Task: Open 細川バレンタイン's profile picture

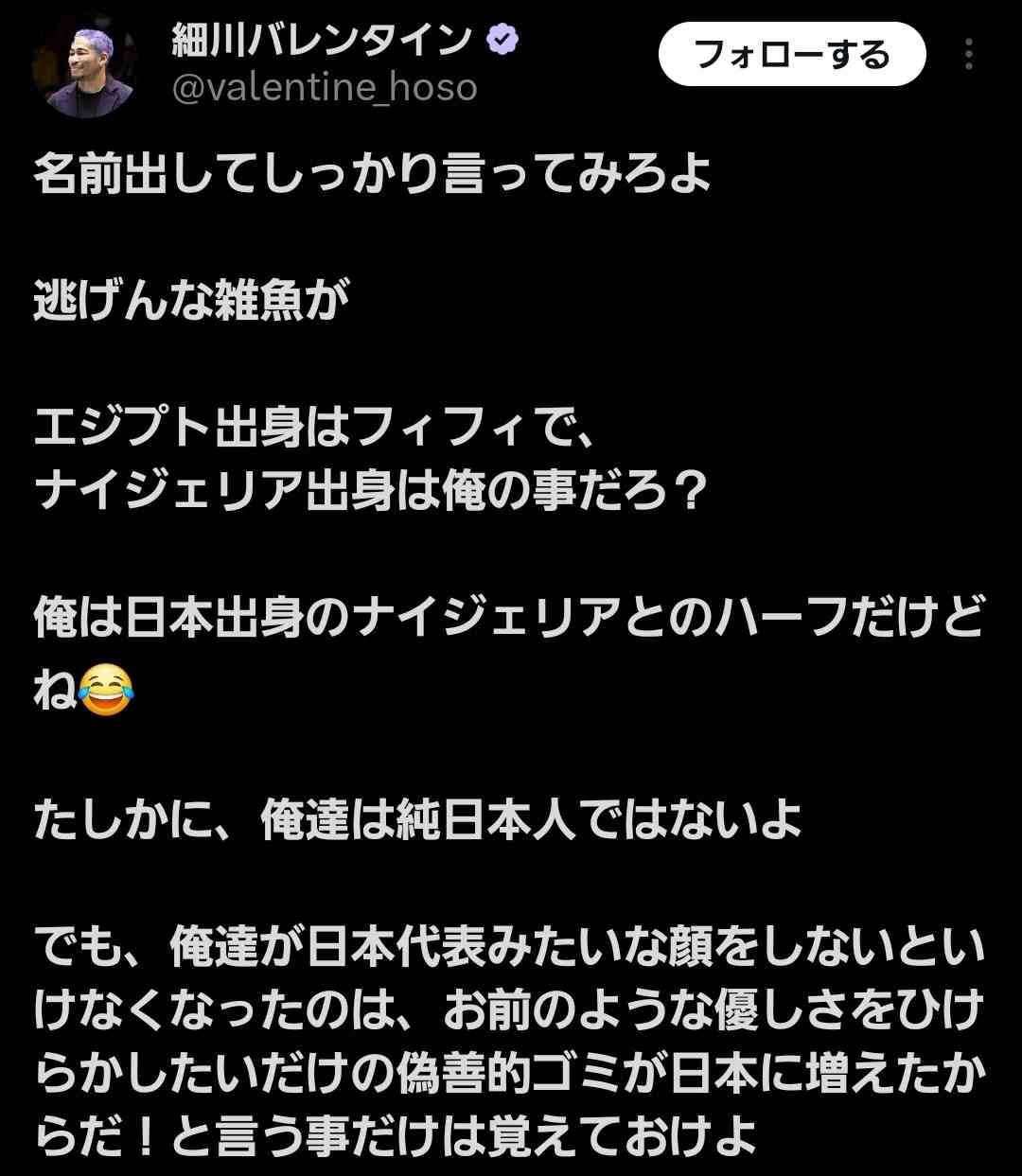Action: 84,64
